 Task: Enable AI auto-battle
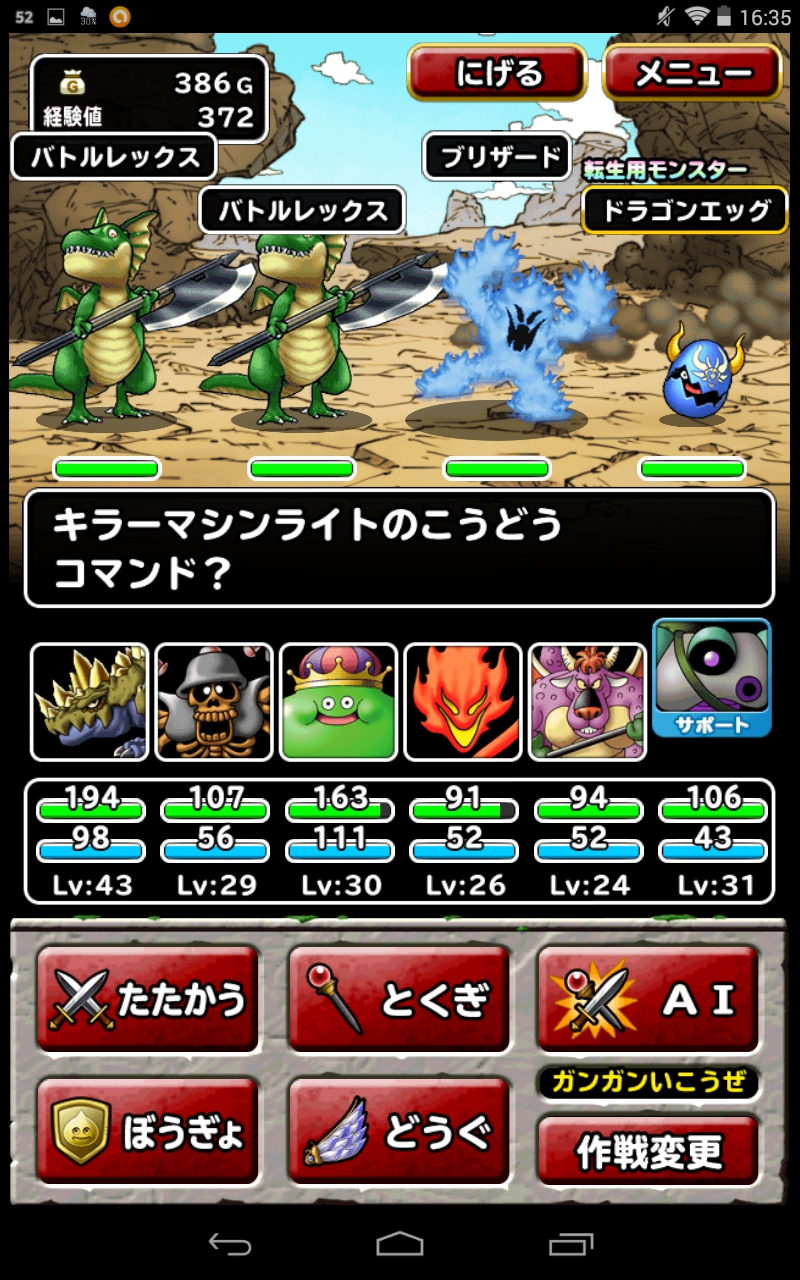tap(648, 999)
